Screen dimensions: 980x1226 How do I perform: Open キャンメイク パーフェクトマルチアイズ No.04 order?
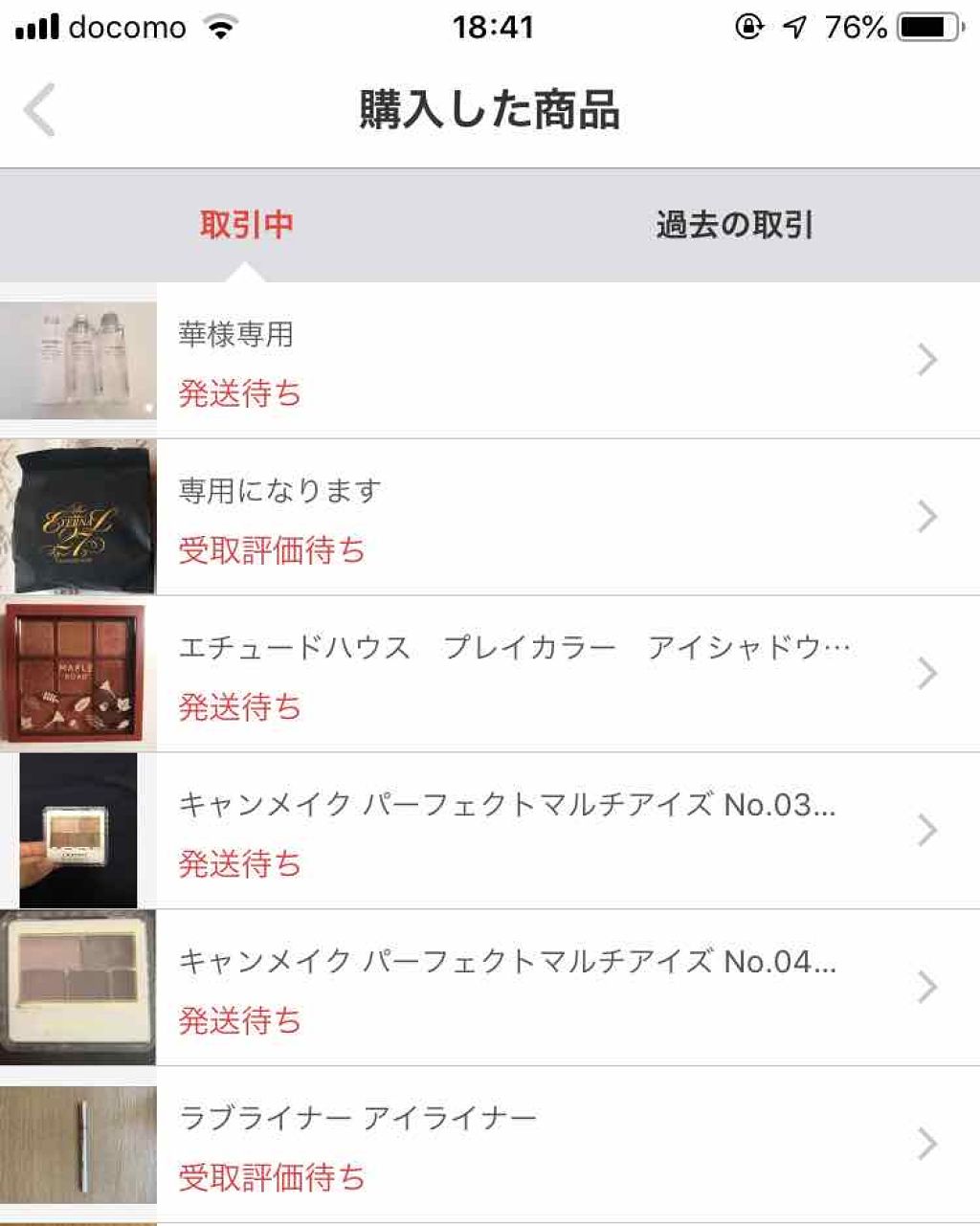click(490, 988)
